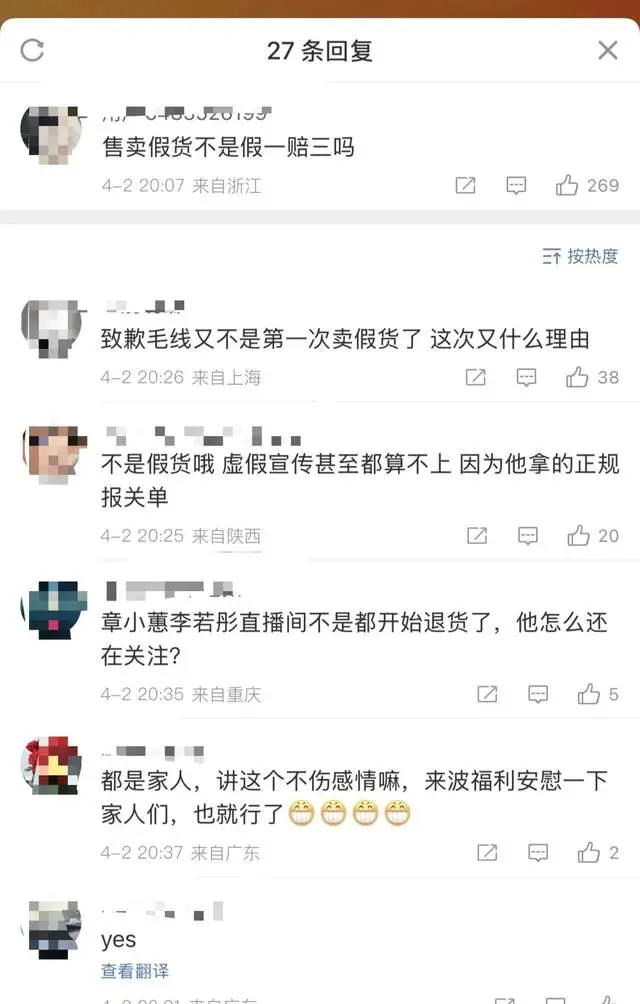Share the 致歉毛线 reply

point(476,377)
